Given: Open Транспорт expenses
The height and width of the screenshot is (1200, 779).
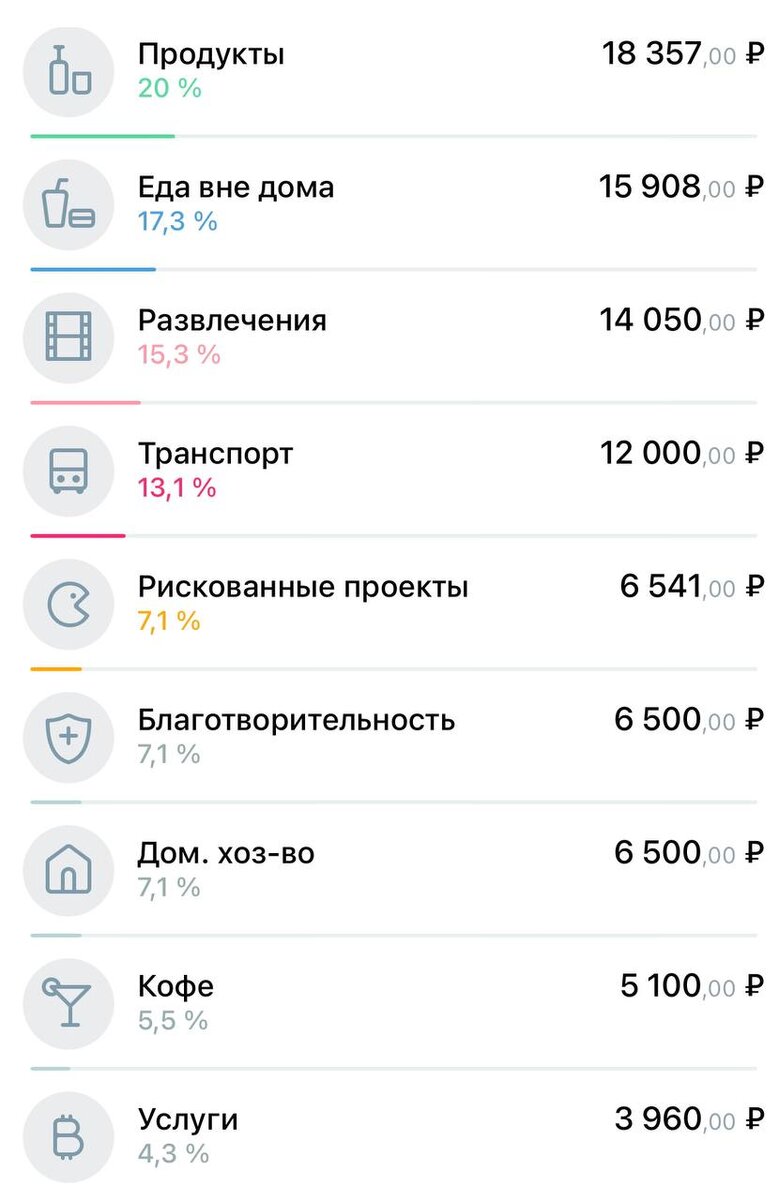Looking at the screenshot, I should (x=216, y=454).
